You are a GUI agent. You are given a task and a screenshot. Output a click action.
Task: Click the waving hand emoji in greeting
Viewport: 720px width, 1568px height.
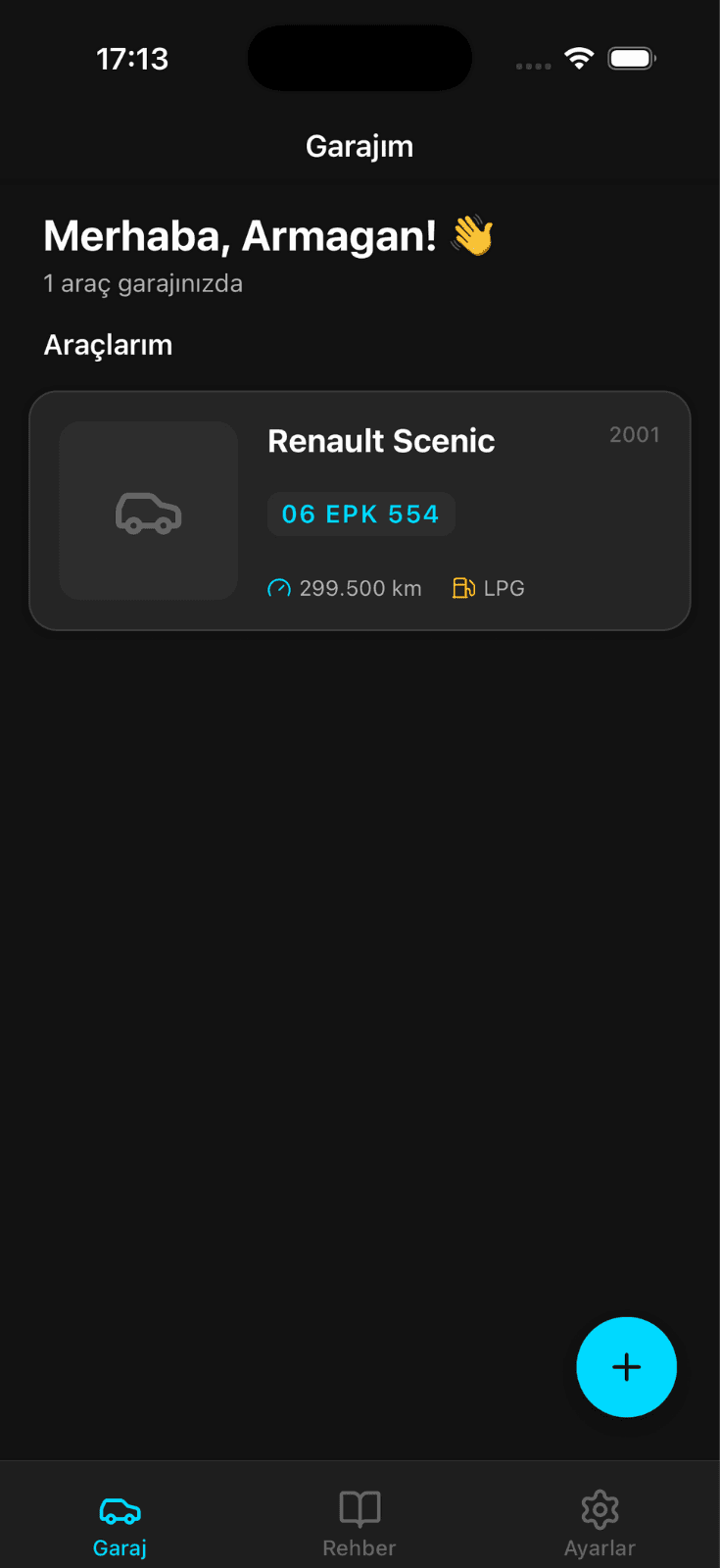point(474,235)
